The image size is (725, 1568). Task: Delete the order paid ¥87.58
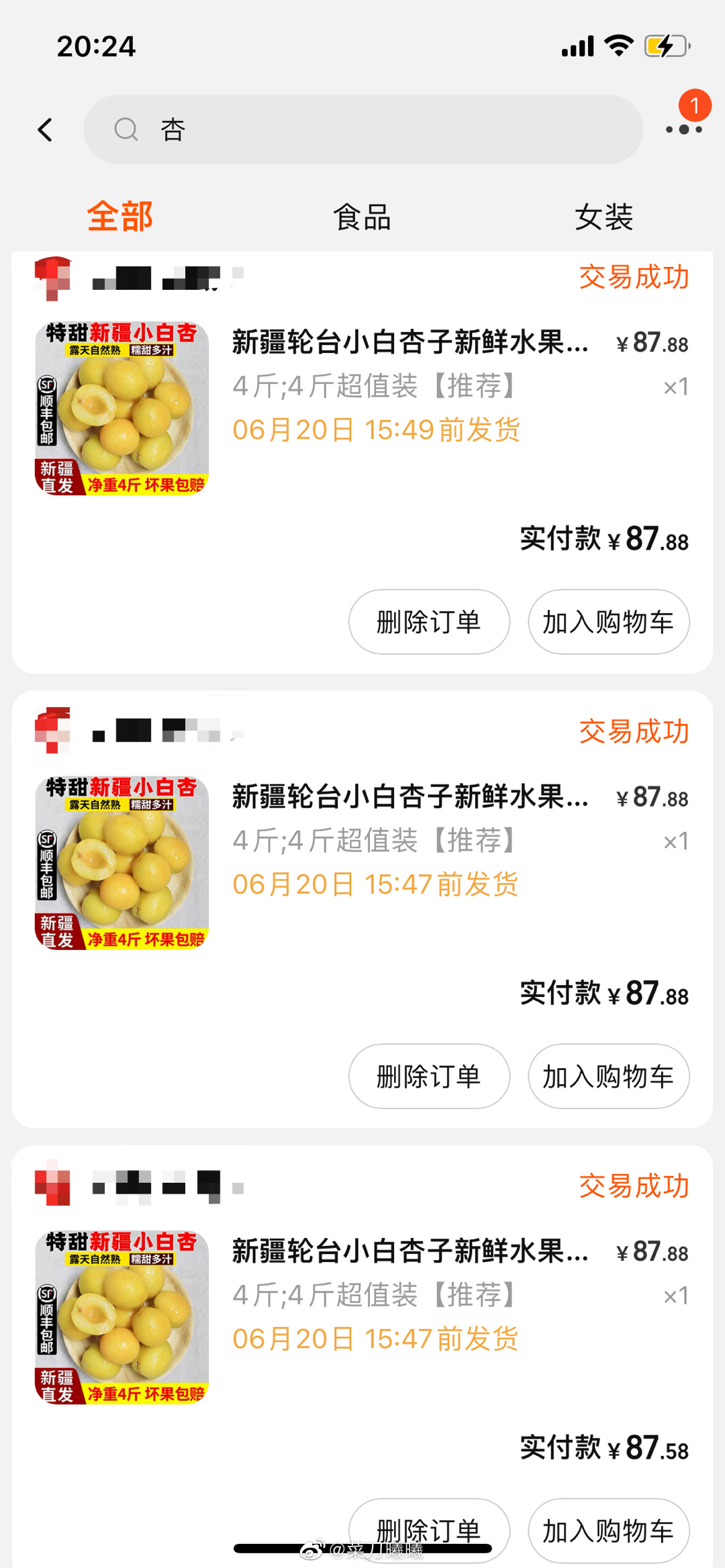[429, 1530]
